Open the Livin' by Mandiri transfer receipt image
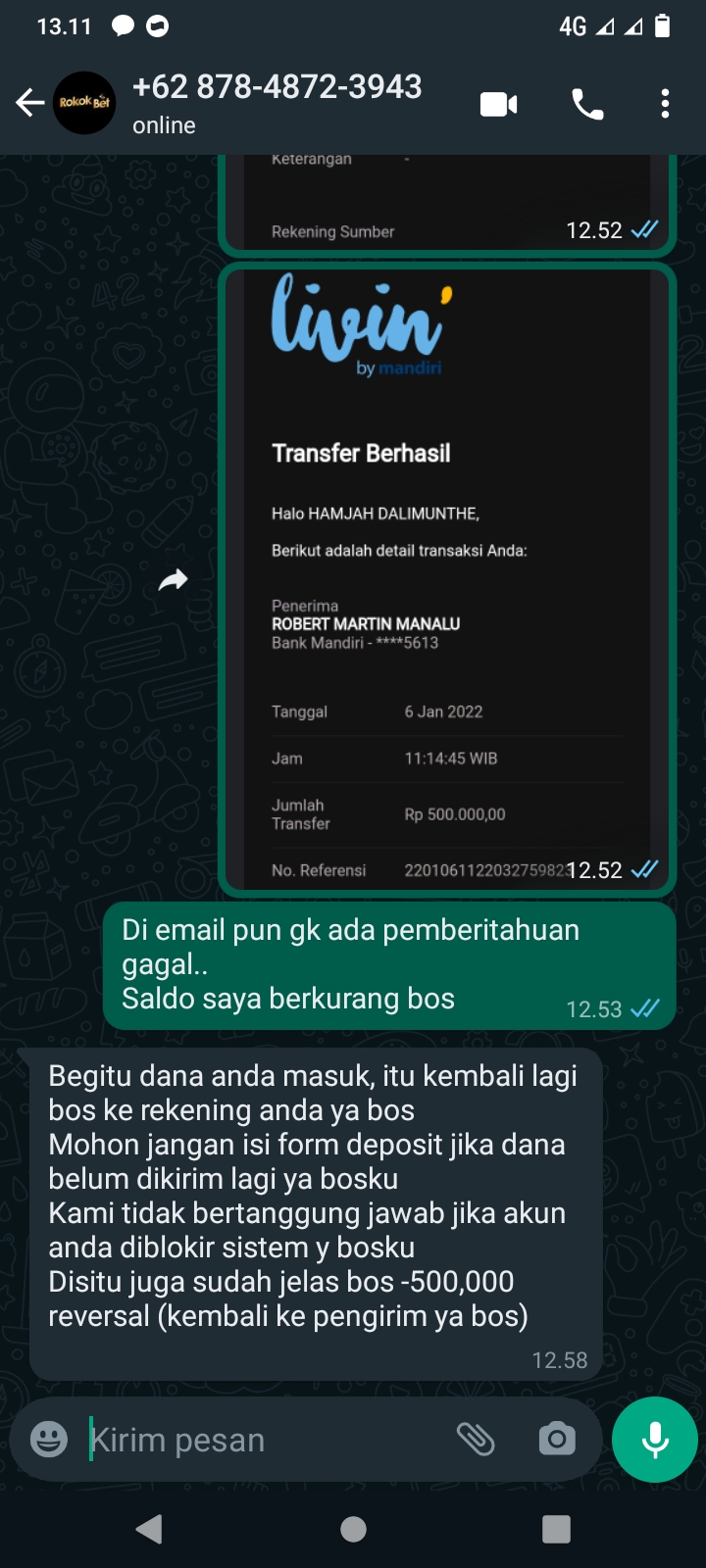706x1568 pixels. coord(446,578)
